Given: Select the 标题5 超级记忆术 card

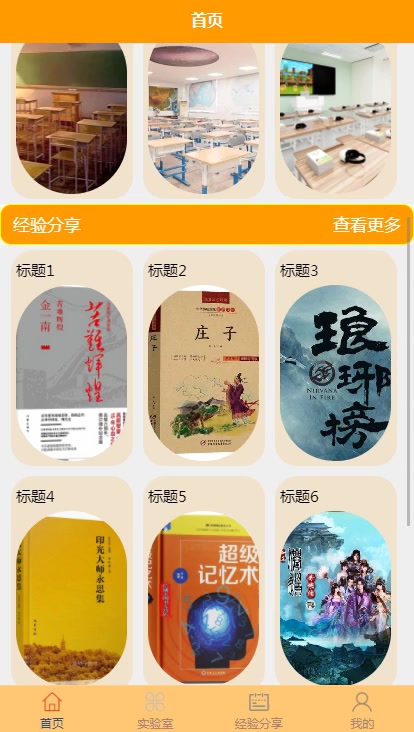Looking at the screenshot, I should (204, 581).
